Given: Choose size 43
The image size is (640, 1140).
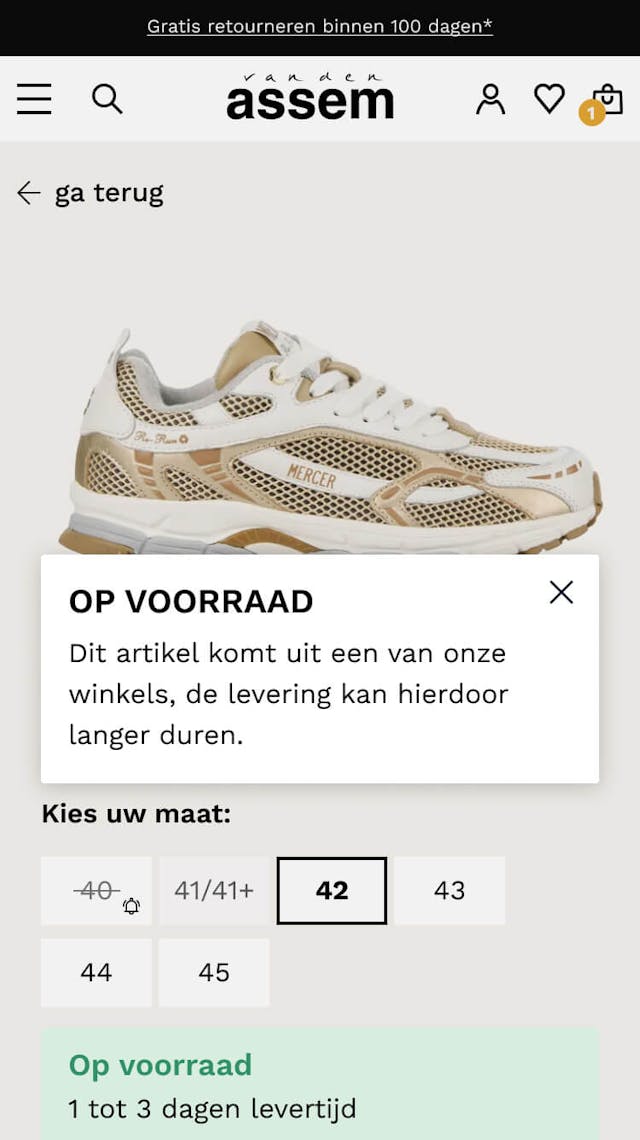Looking at the screenshot, I should 449,890.
